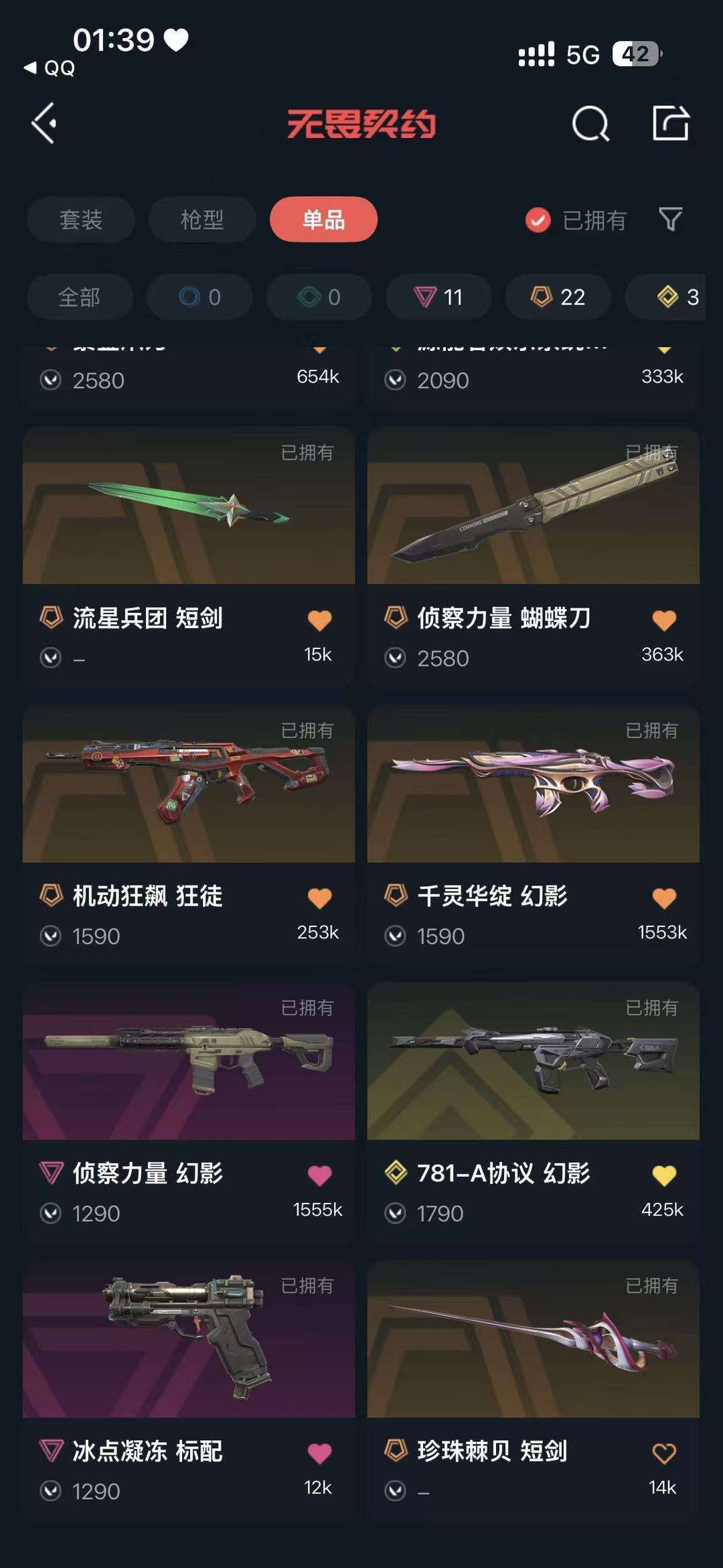
Task: Switch to the 枪型 tab
Action: click(202, 220)
